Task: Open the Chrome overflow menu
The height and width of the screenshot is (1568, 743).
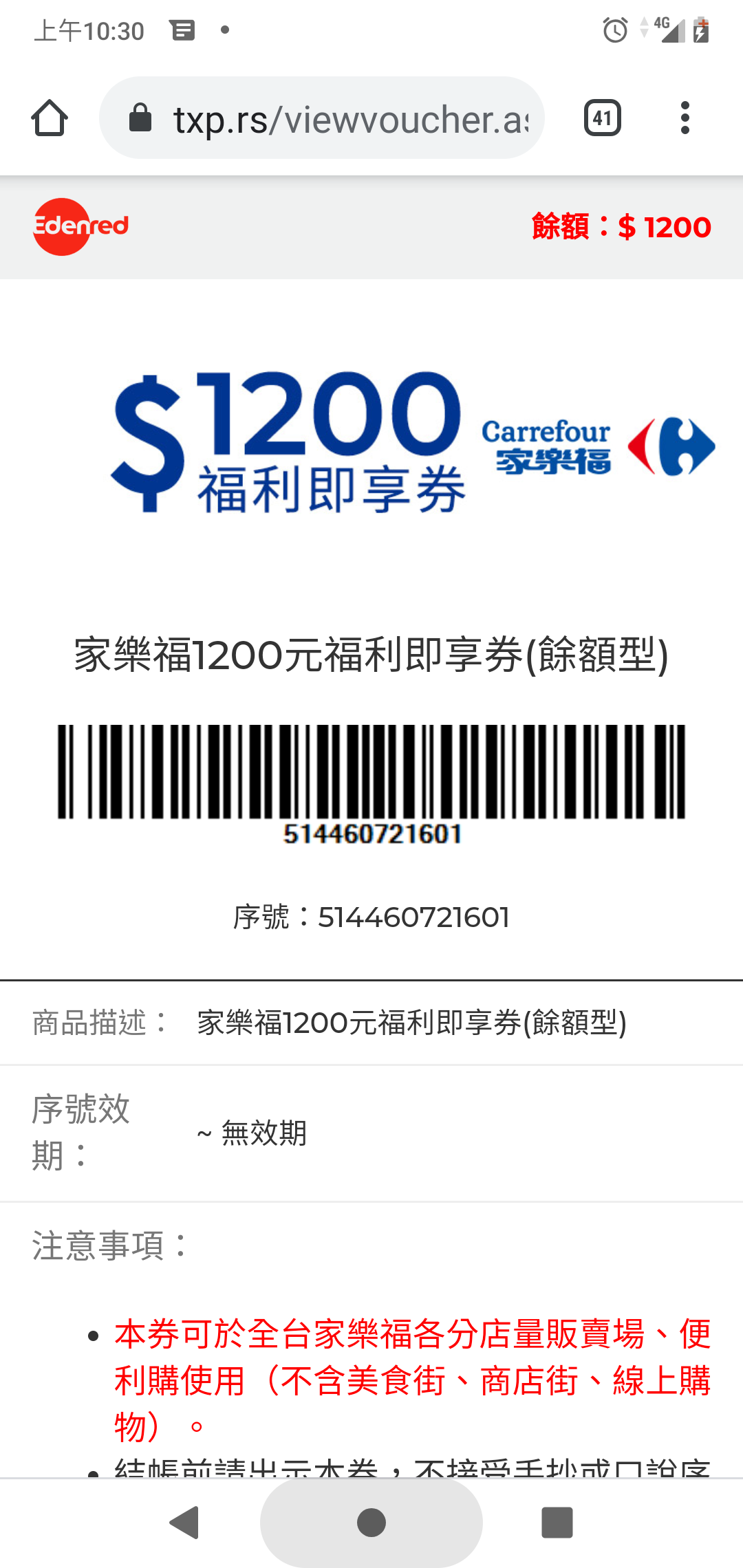Action: coord(685,118)
